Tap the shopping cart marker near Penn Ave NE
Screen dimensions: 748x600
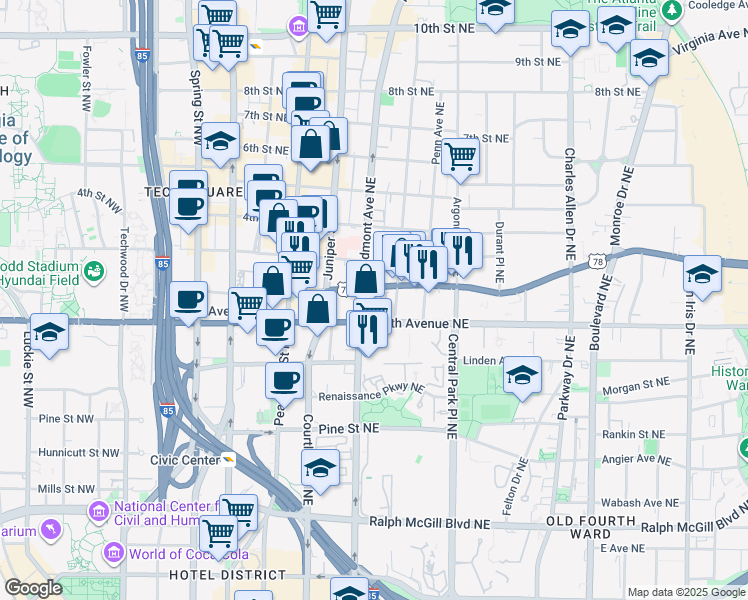pyautogui.click(x=460, y=155)
